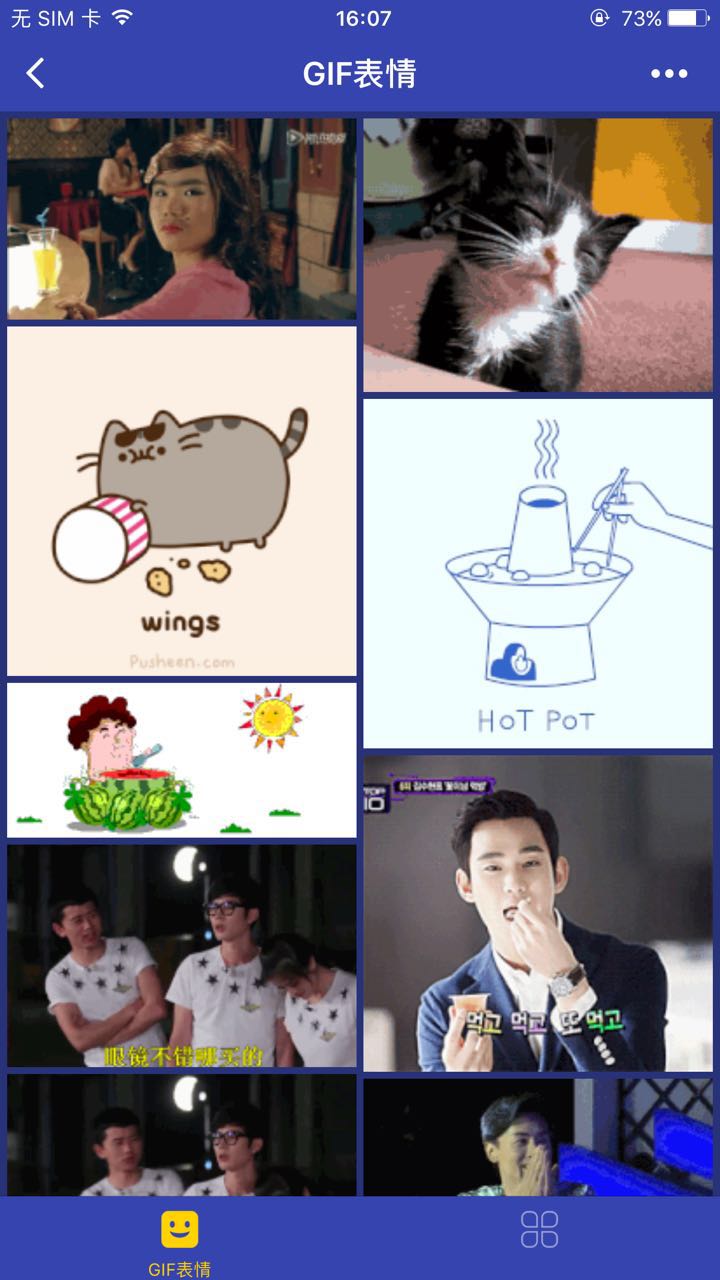Open the woman in pink top GIF

tap(182, 219)
